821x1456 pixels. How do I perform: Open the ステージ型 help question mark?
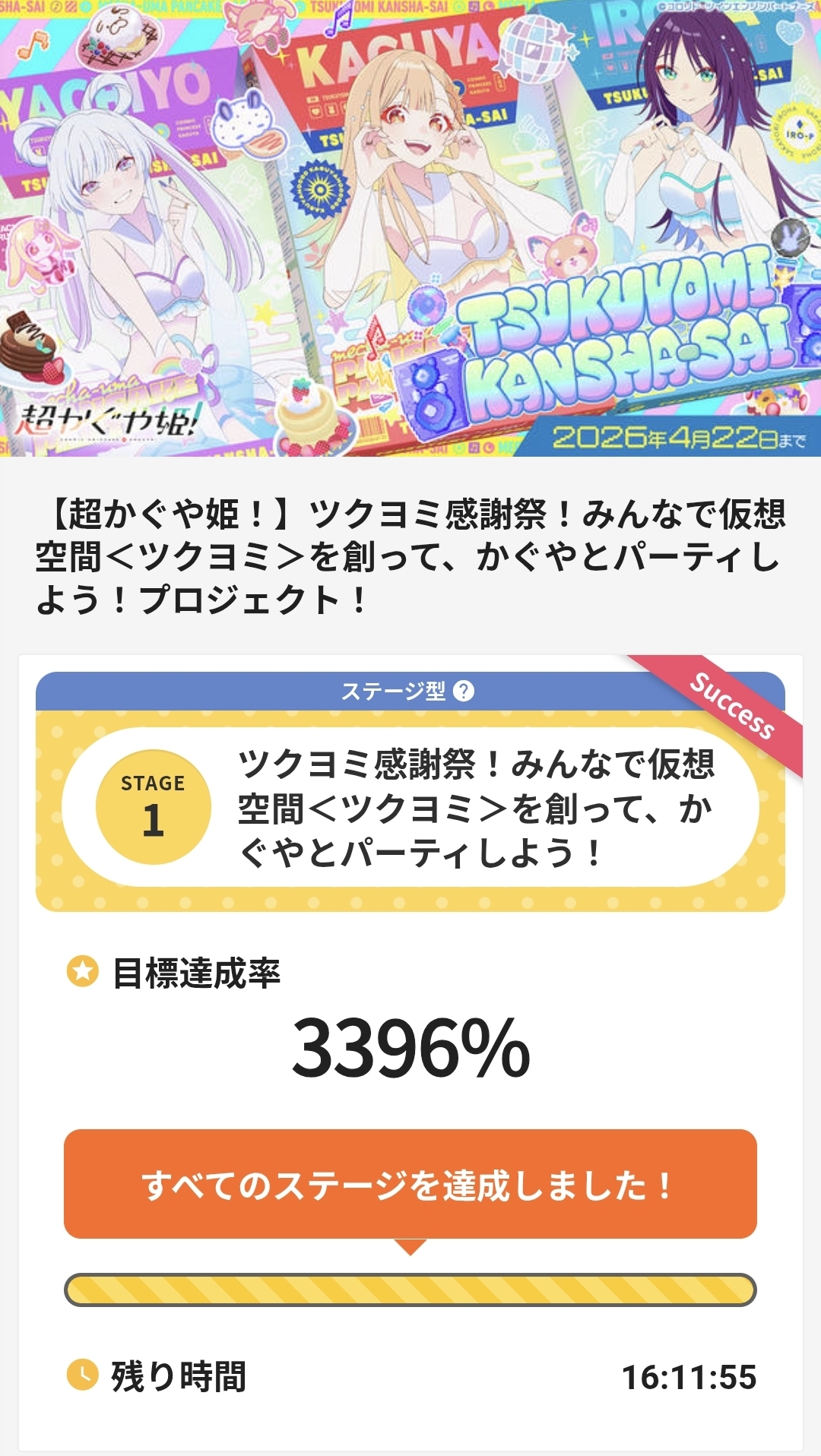[x=463, y=691]
